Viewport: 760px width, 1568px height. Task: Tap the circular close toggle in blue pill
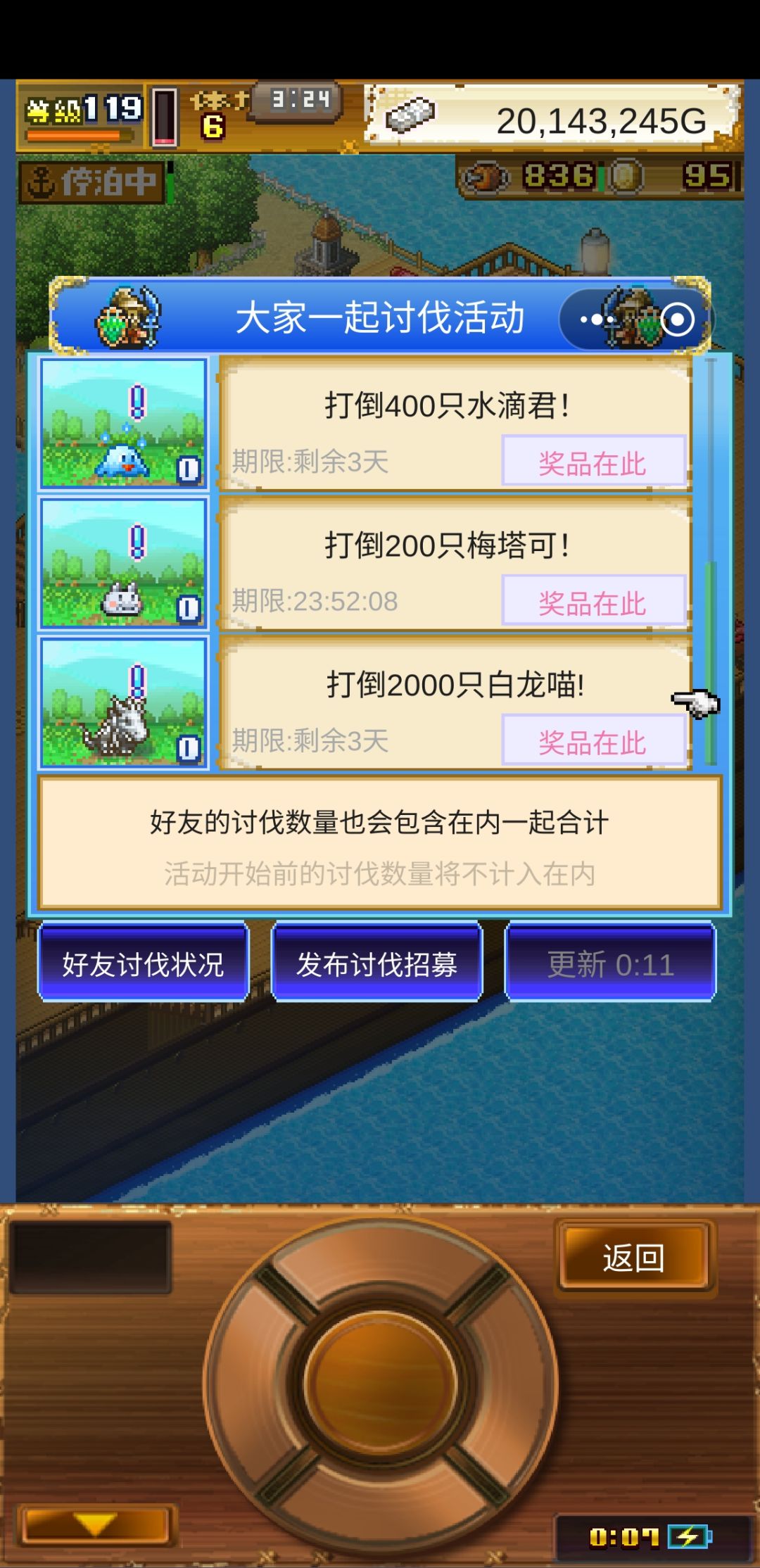[x=678, y=318]
